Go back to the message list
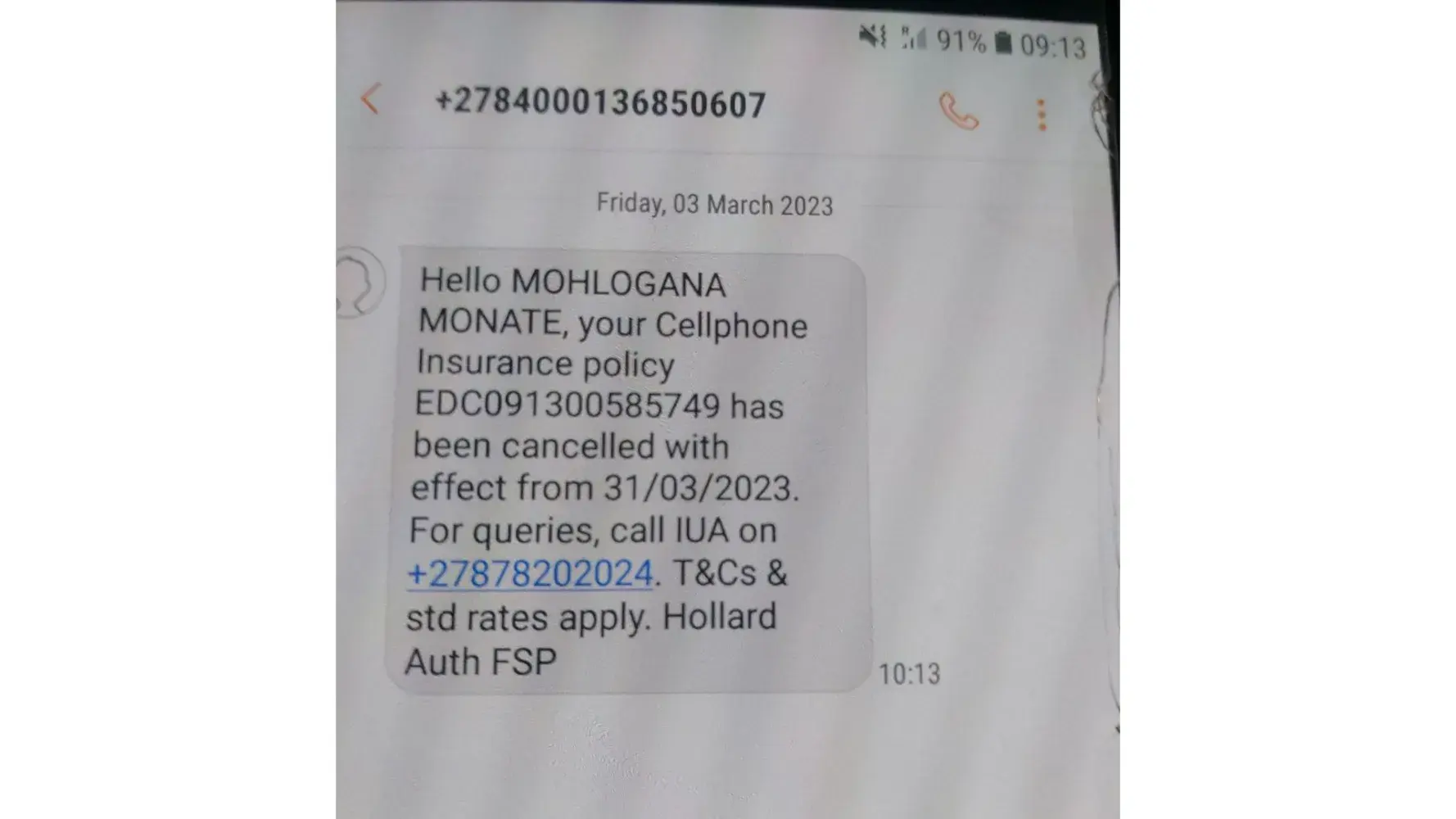 coord(371,99)
